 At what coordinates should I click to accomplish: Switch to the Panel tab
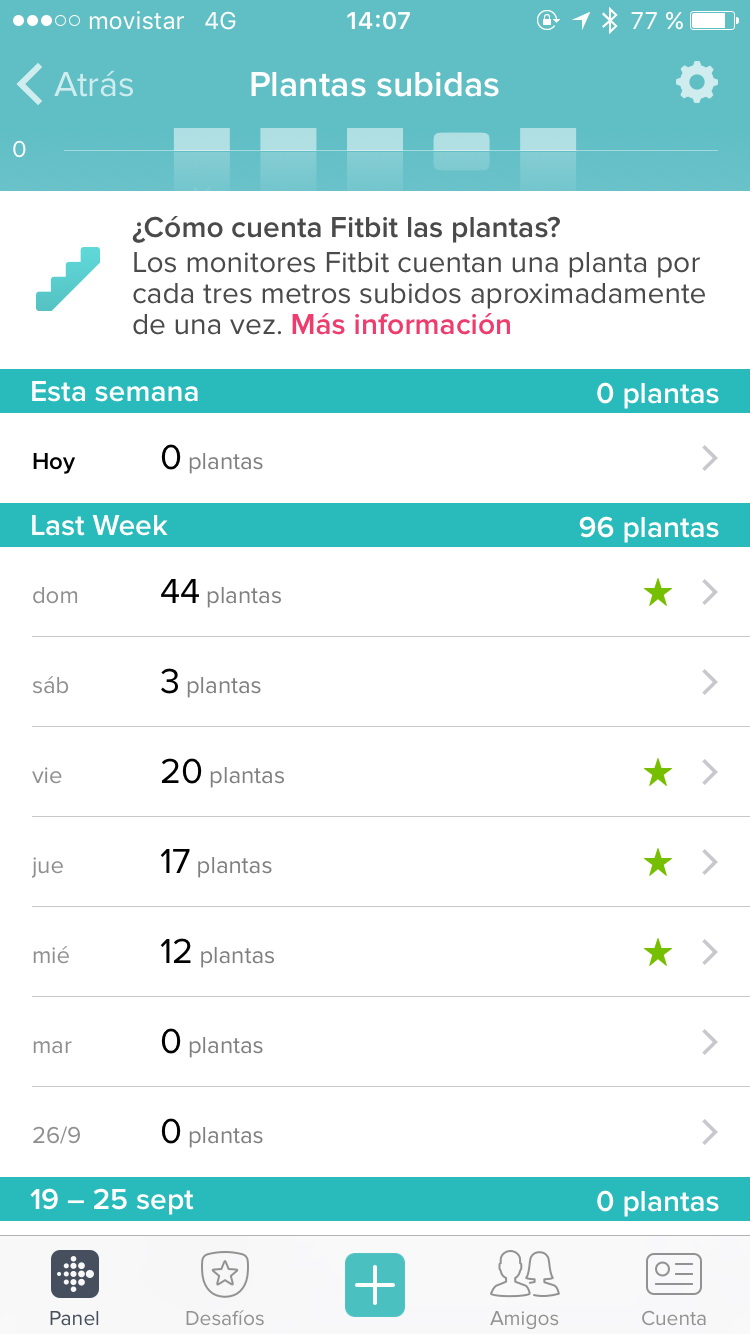(75, 1288)
